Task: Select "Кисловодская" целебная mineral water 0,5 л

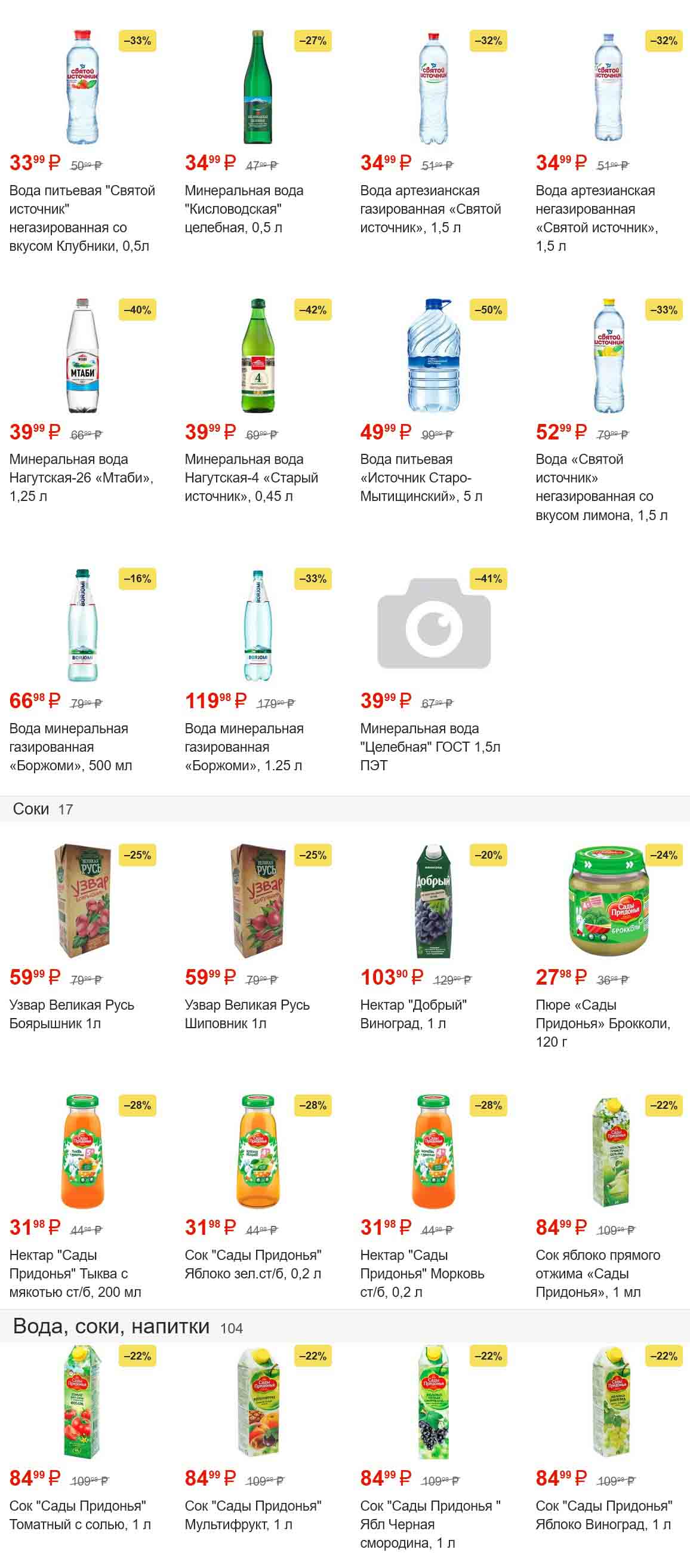Action: tap(244, 208)
